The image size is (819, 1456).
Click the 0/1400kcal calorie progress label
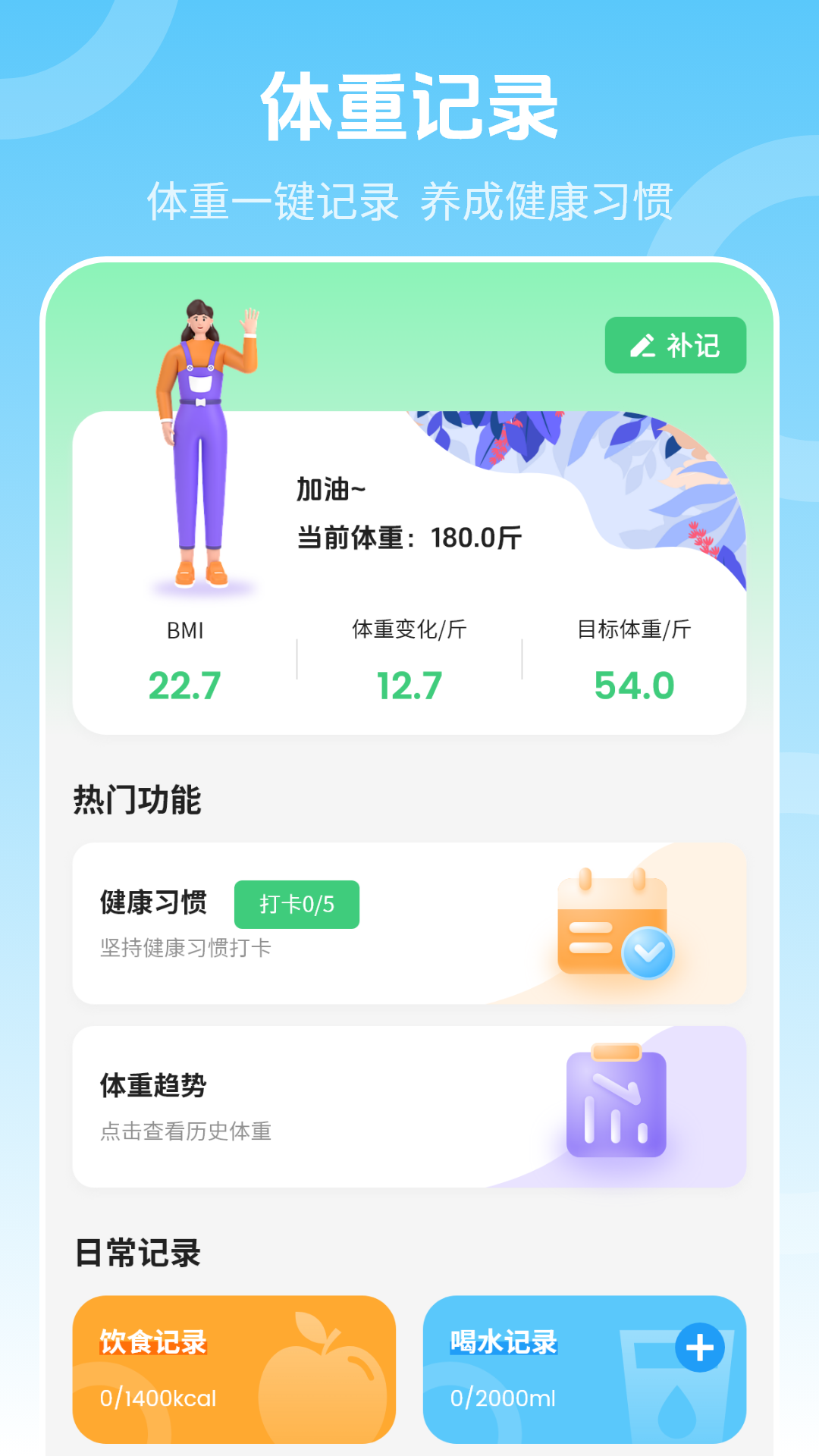click(x=158, y=1398)
